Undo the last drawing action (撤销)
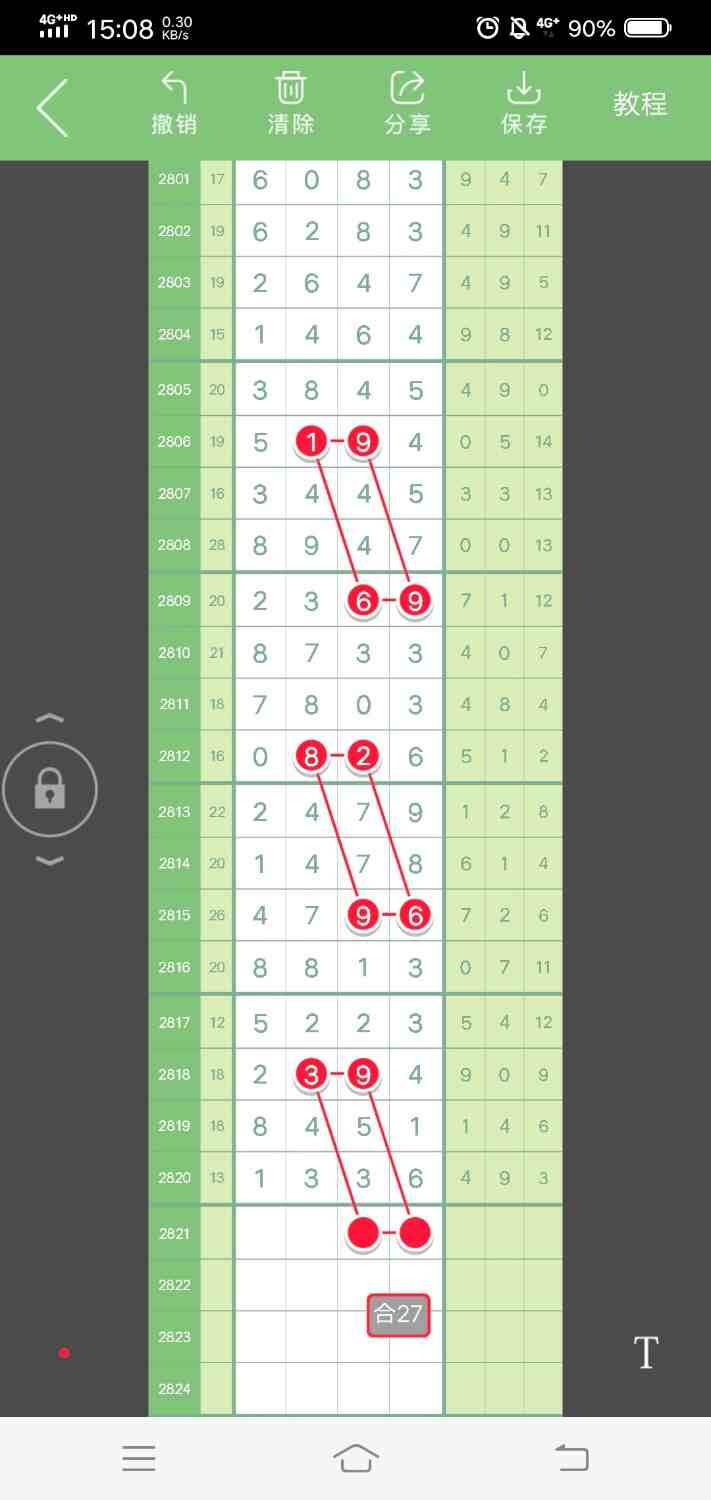The width and height of the screenshot is (711, 1500). click(x=174, y=104)
